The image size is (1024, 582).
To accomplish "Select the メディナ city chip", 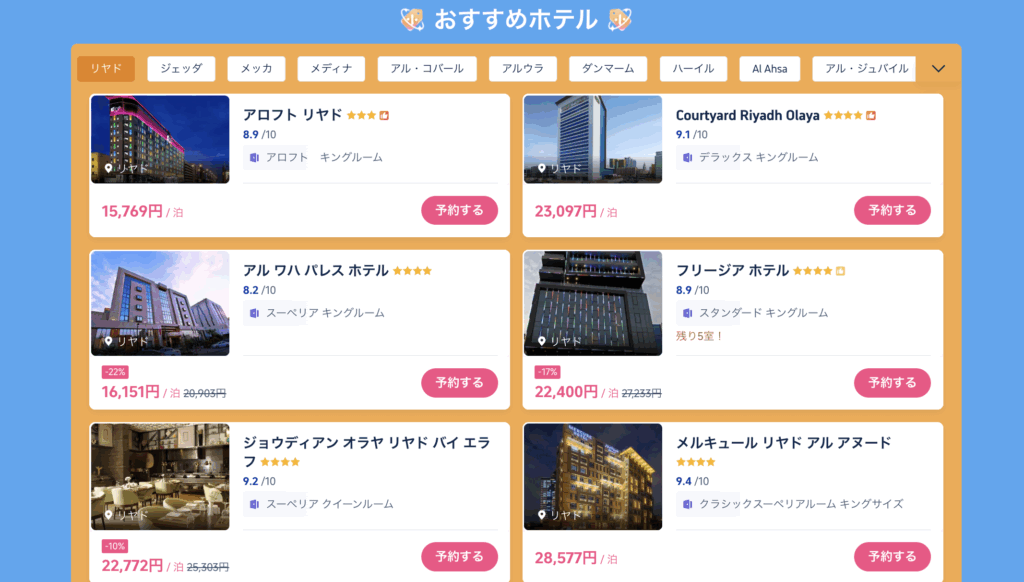I will point(331,69).
